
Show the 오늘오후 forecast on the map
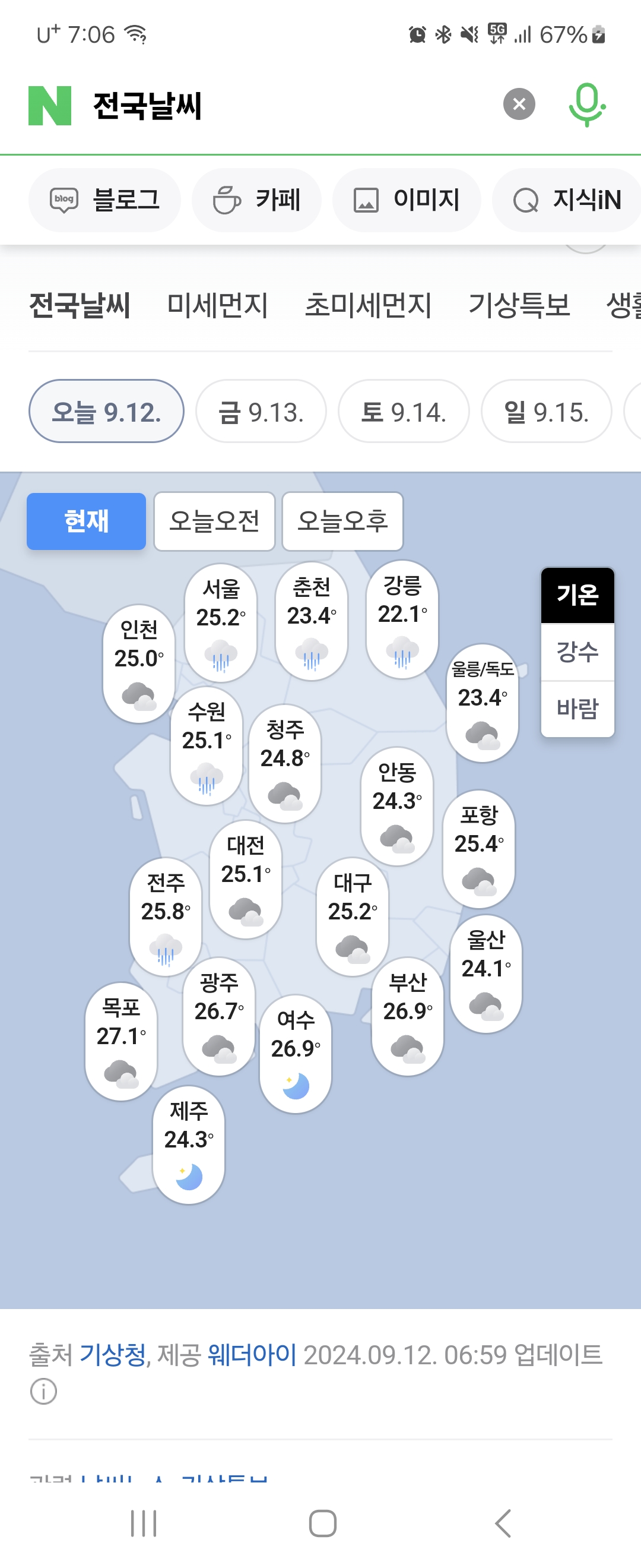tap(342, 521)
